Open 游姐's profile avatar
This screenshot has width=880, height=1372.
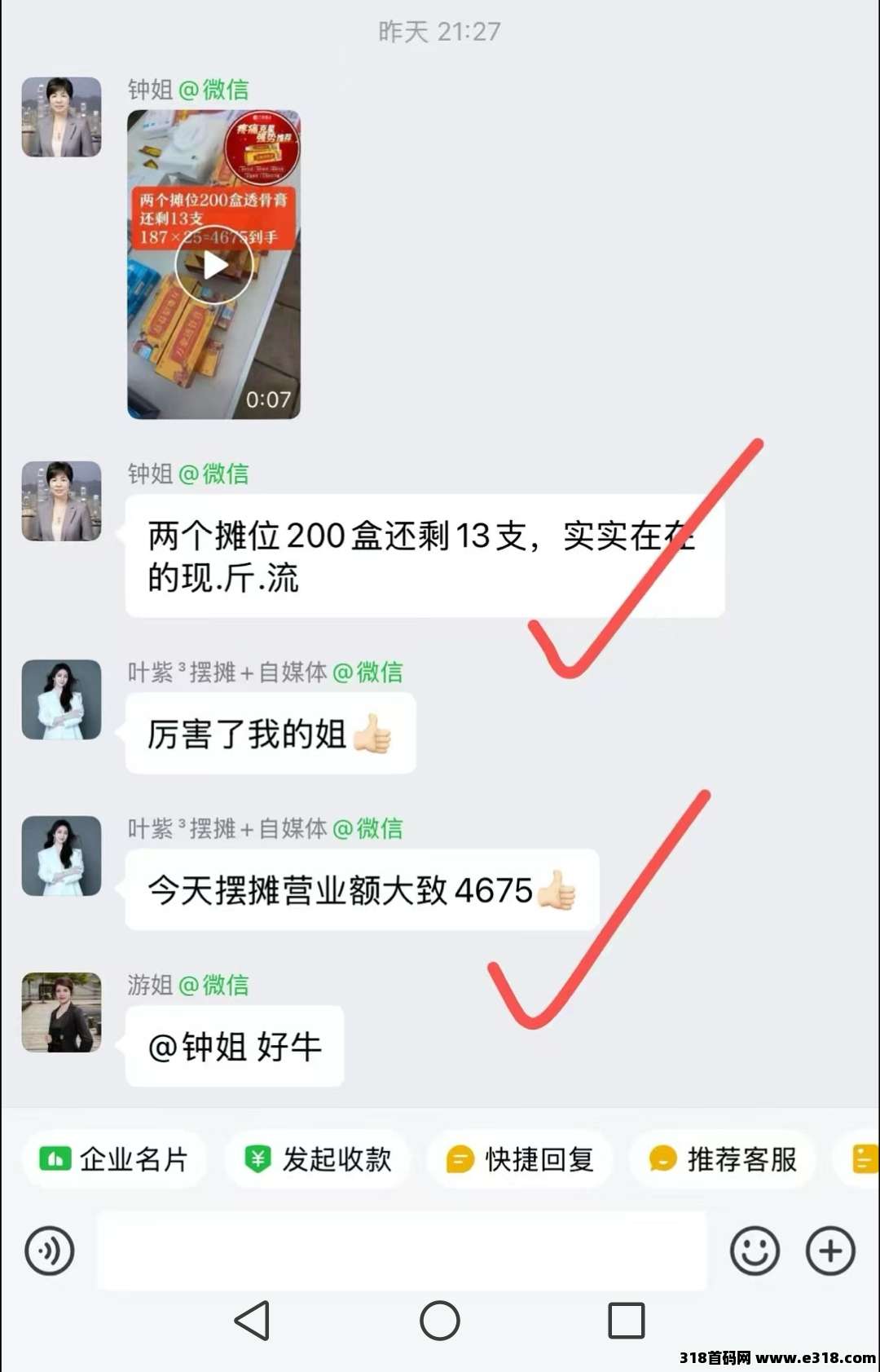(x=62, y=1012)
